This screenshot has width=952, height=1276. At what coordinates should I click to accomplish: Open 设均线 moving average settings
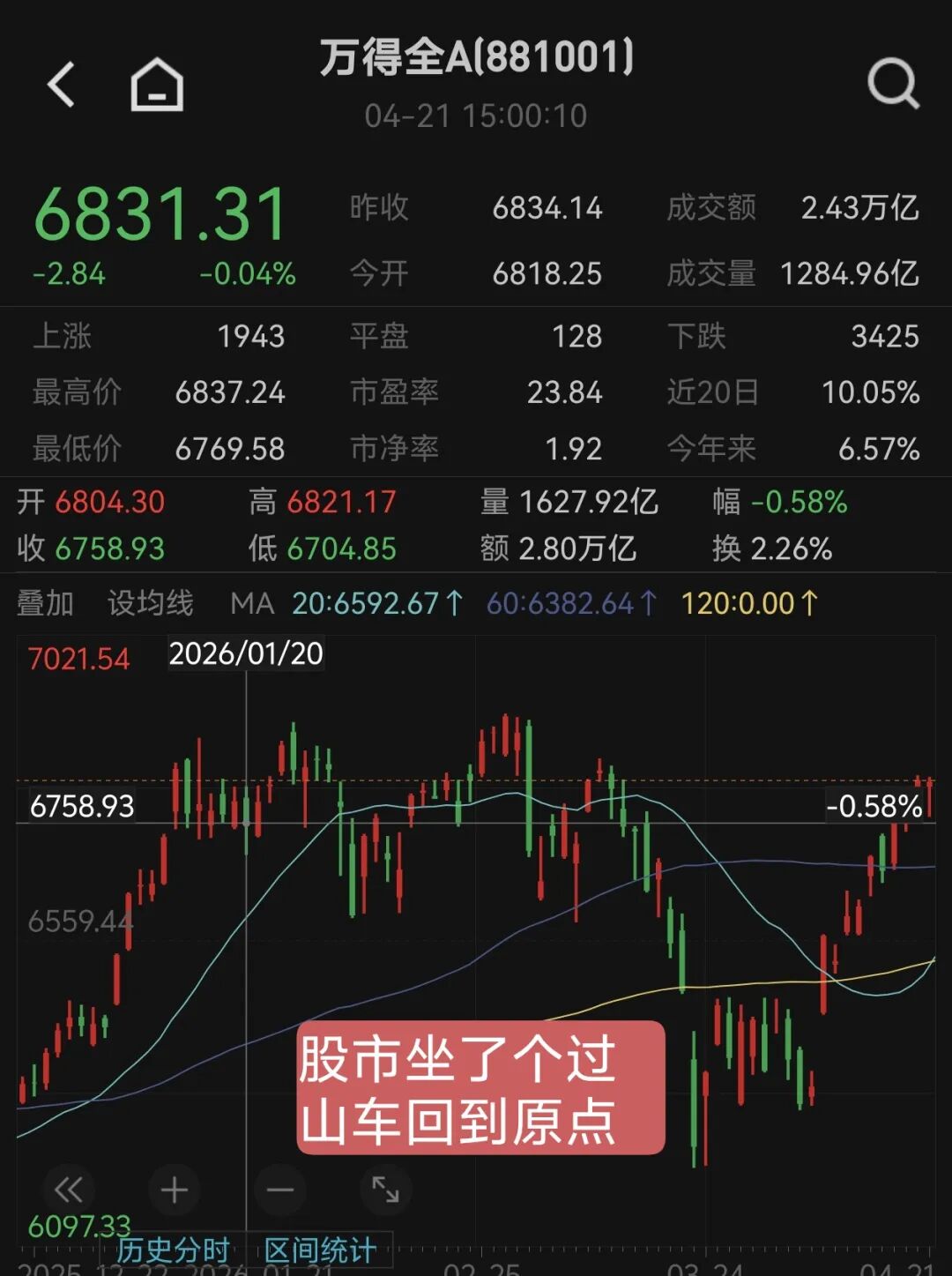(150, 604)
